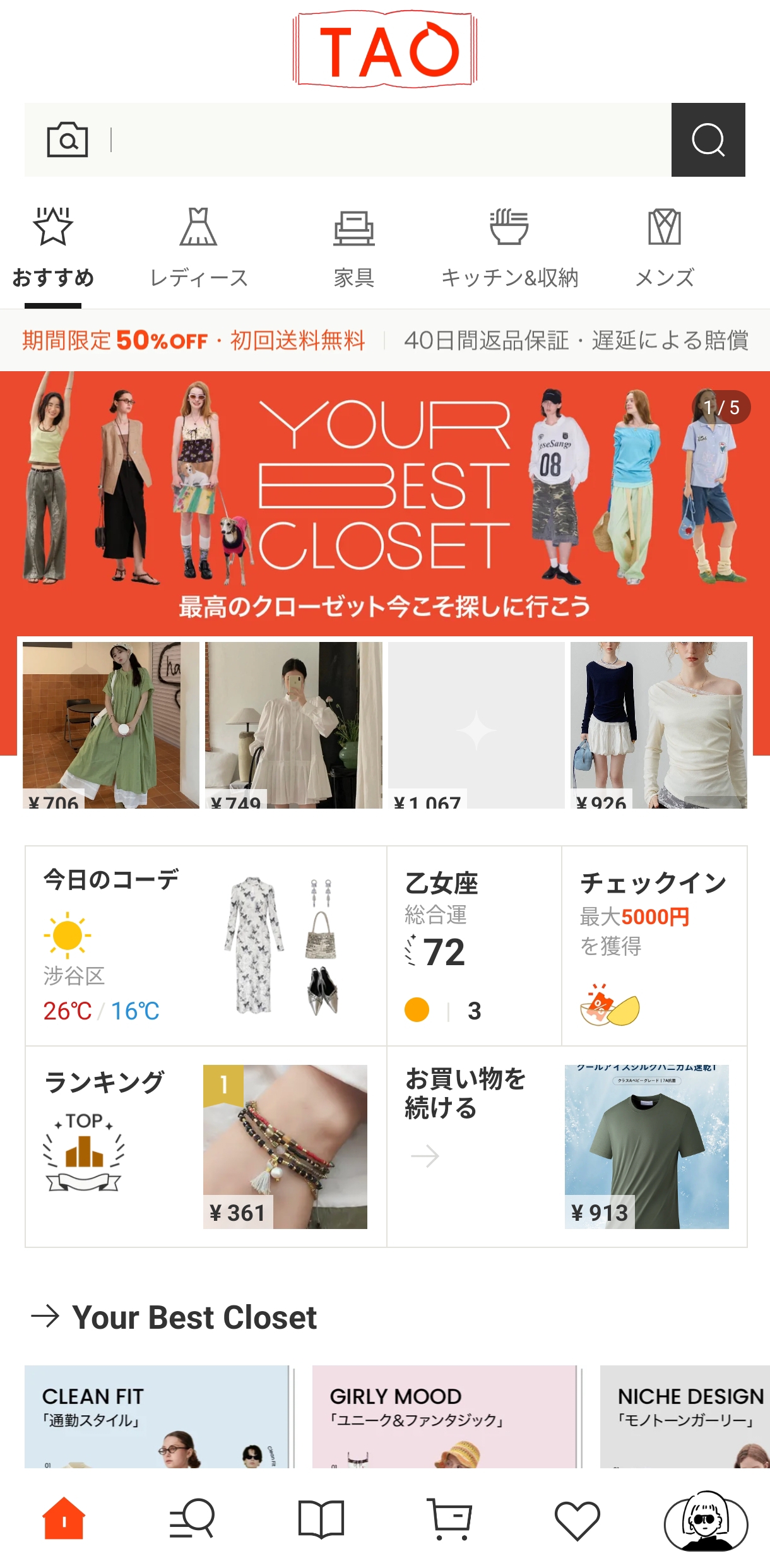Open the favorites heart tab
Image resolution: width=770 pixels, height=1568 pixels.
click(577, 1519)
